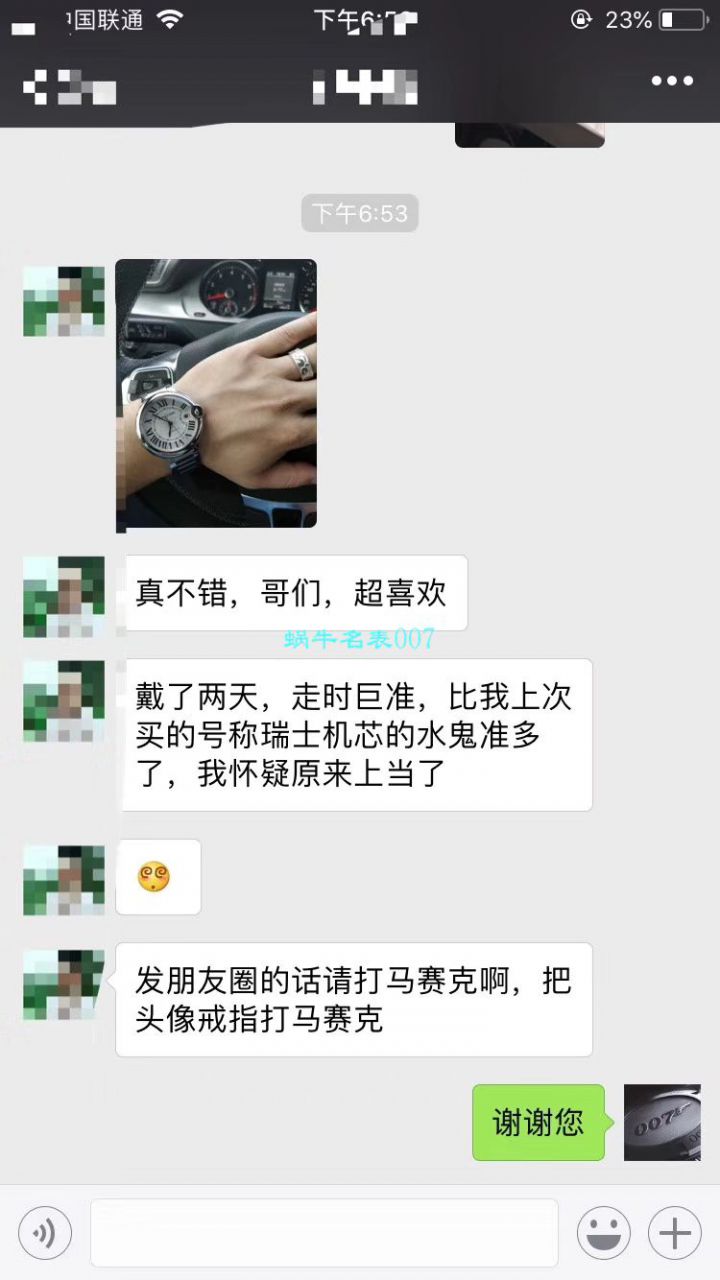Screen dimensions: 720x1280
Task: Tap the 007 sticker near 谢谢您 message
Action: pyautogui.click(x=662, y=1122)
